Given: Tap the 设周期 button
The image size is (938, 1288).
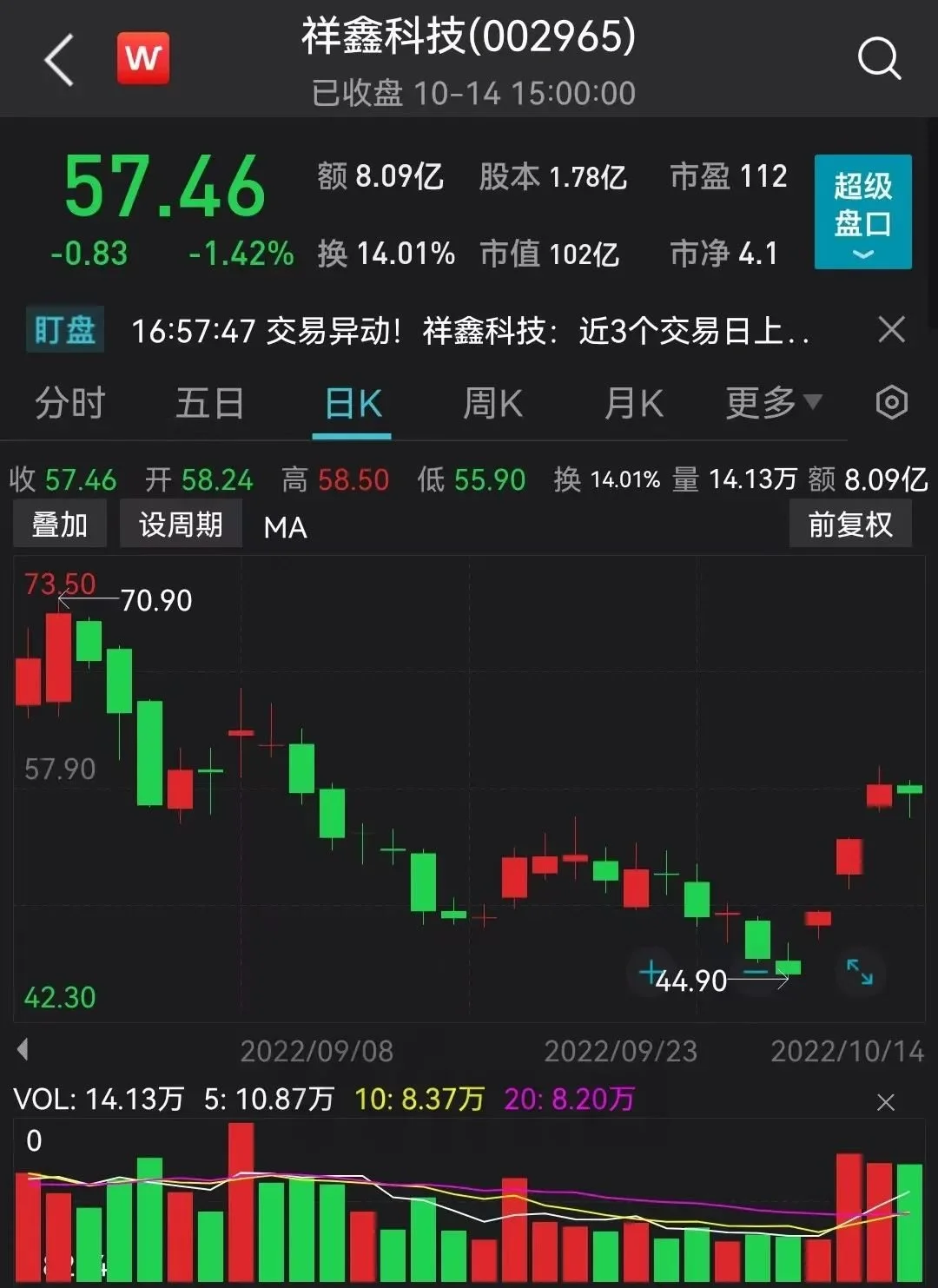Looking at the screenshot, I should click(181, 525).
